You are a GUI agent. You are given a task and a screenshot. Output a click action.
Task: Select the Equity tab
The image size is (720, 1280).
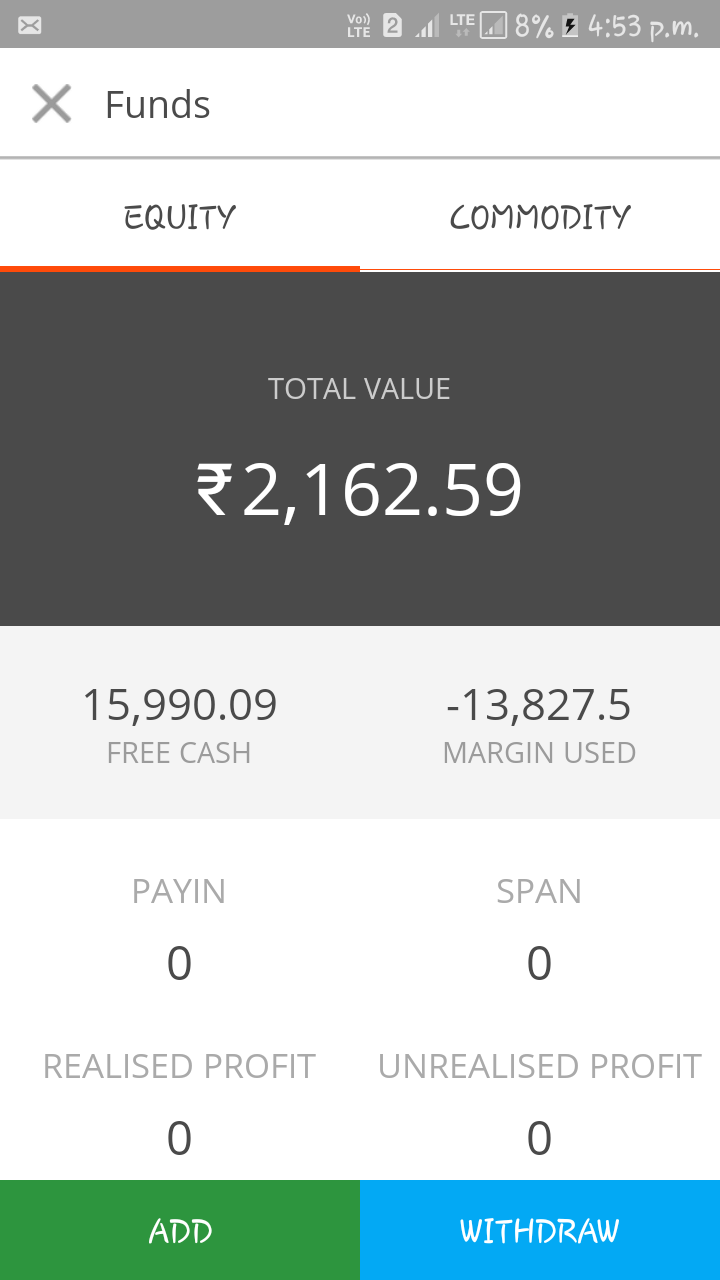point(180,216)
